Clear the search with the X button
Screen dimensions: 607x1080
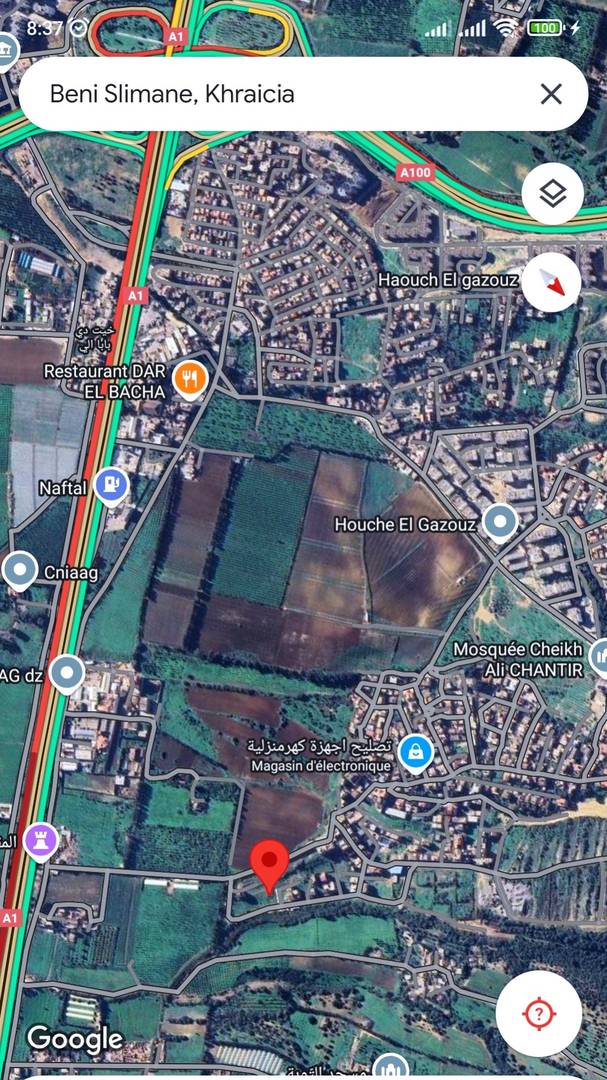[551, 94]
